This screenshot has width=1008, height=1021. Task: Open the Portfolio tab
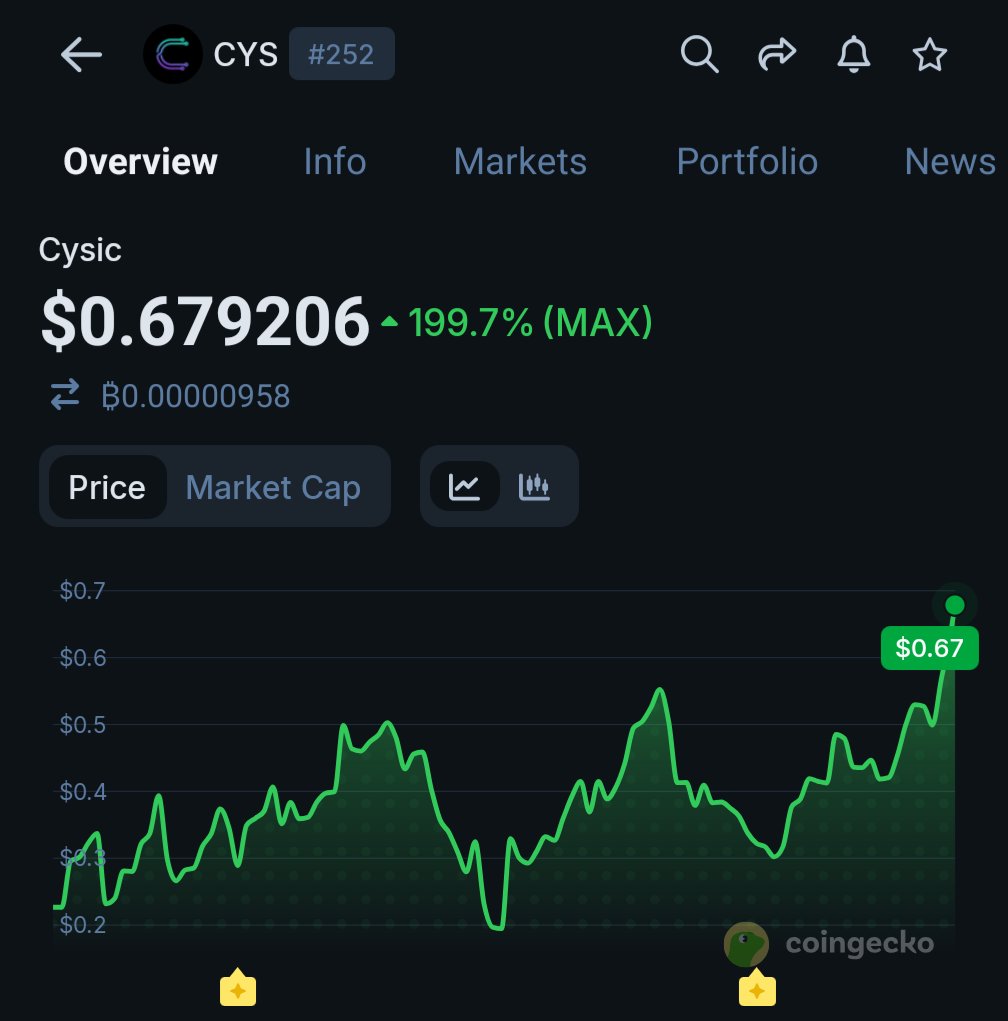[x=747, y=162]
